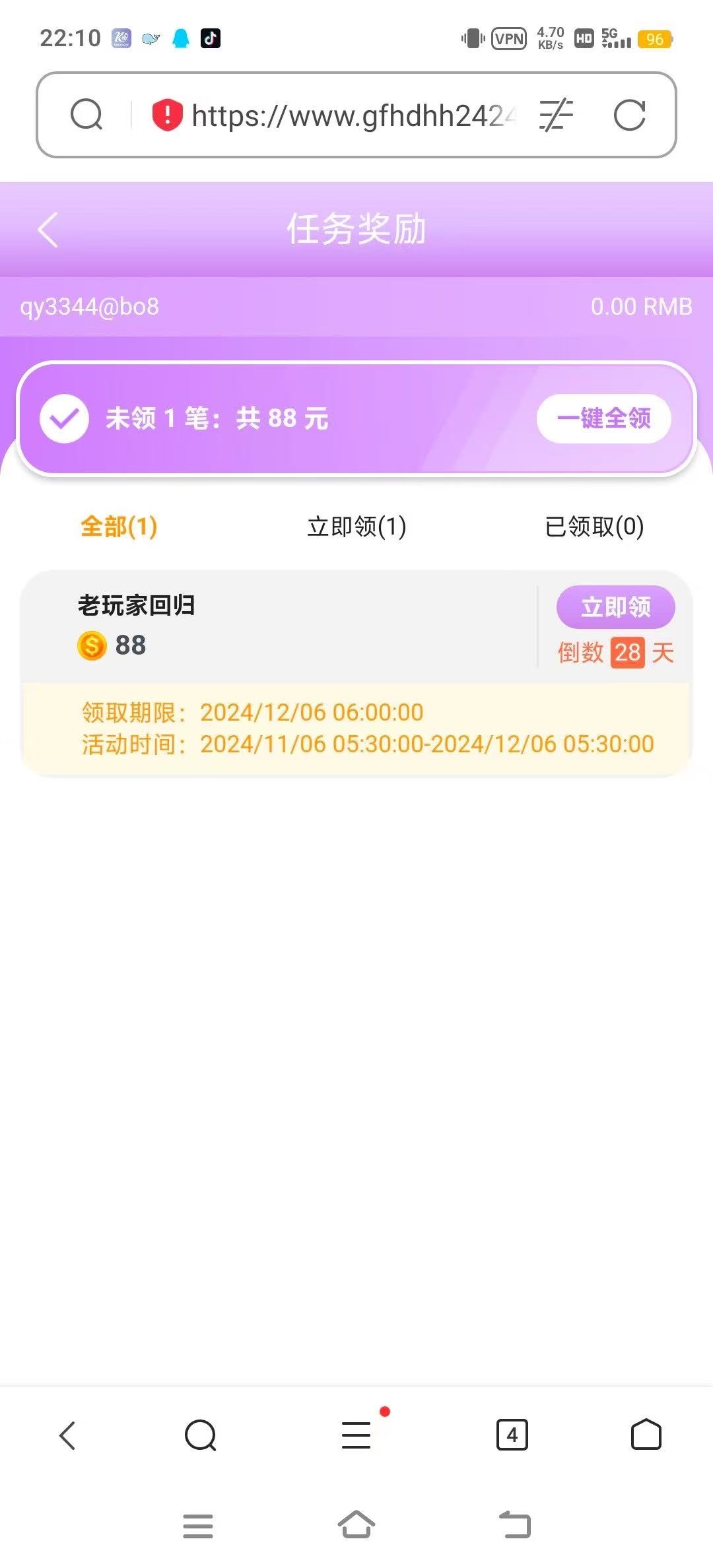Claim 老玩家回归 reward with 立即领

(615, 606)
